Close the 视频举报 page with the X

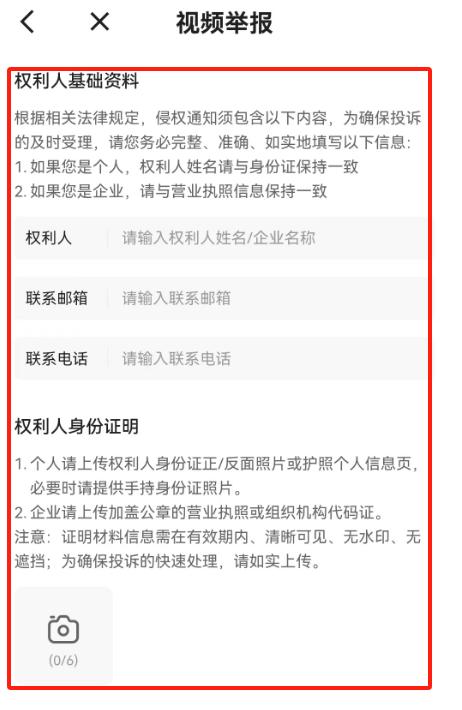[100, 21]
